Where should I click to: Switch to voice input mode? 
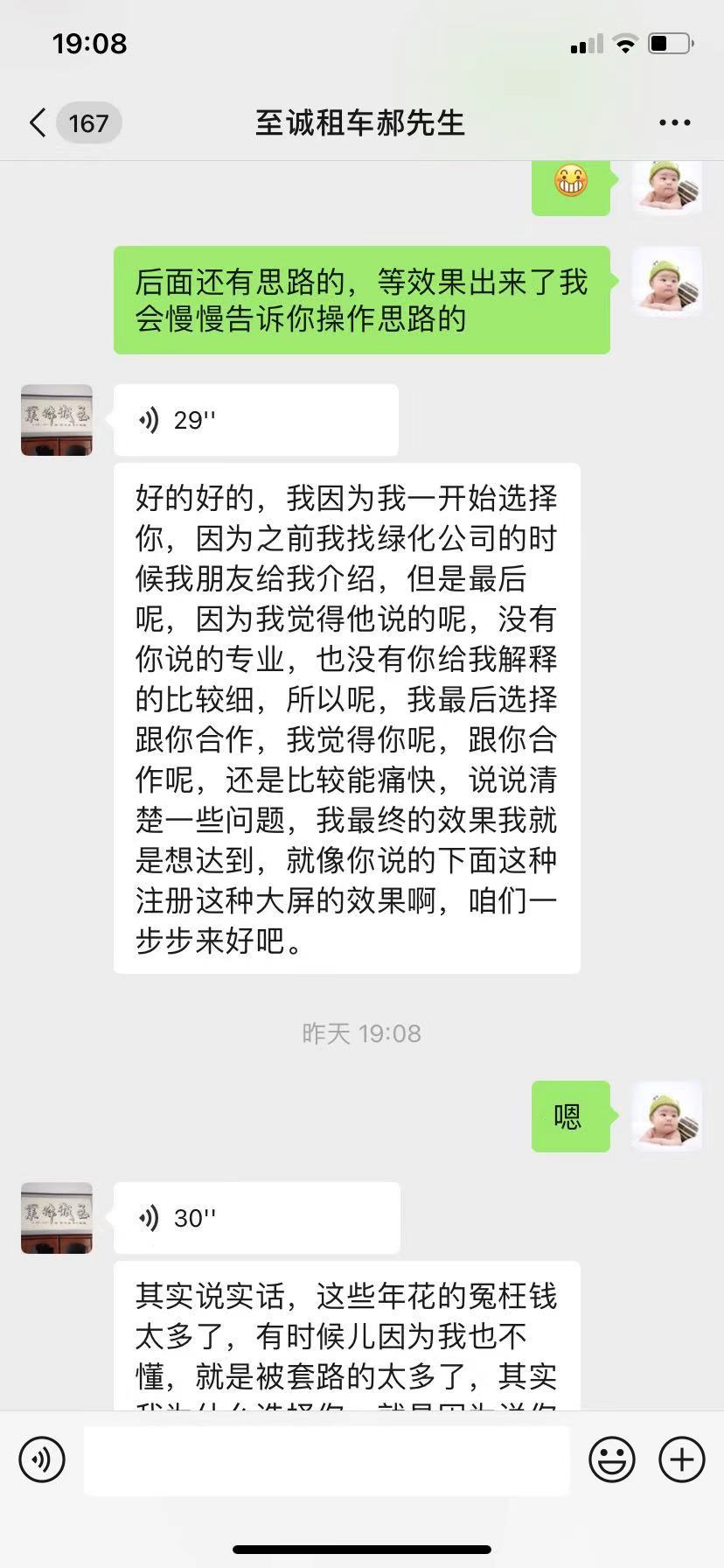(42, 1459)
